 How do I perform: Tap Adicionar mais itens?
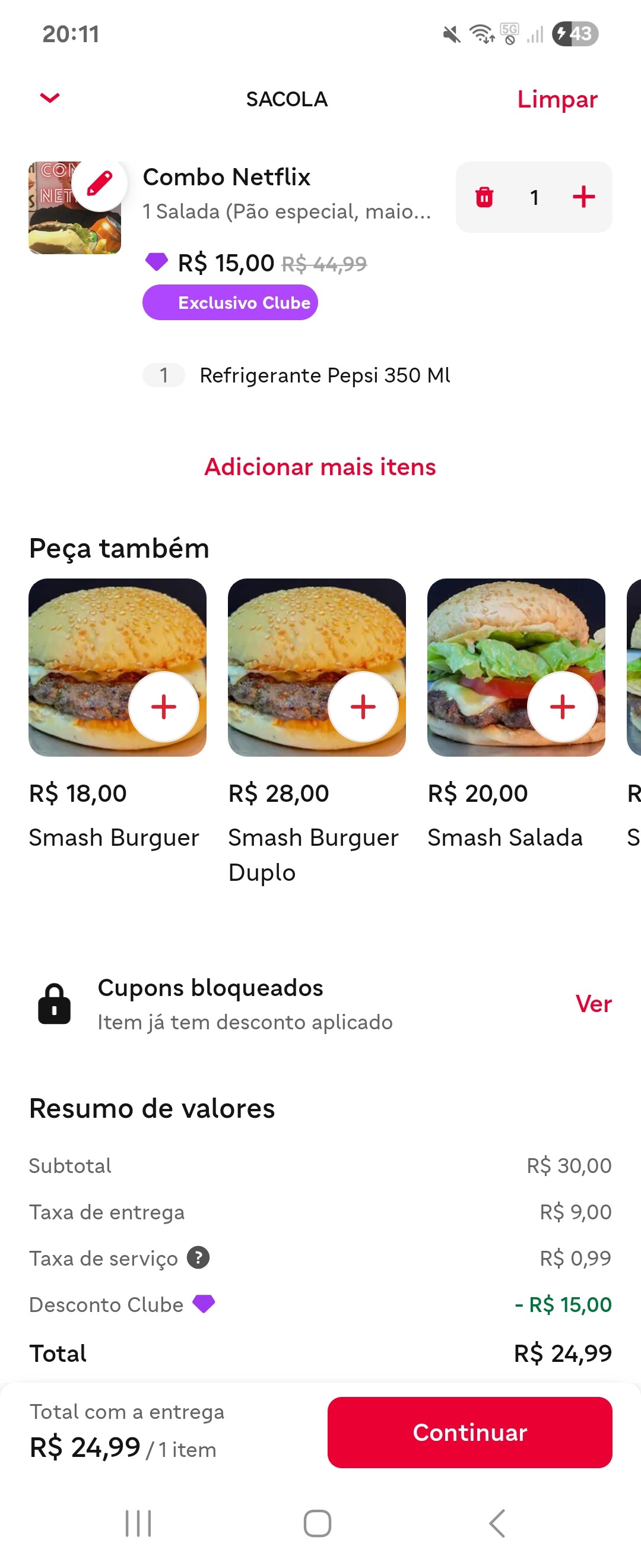tap(320, 467)
